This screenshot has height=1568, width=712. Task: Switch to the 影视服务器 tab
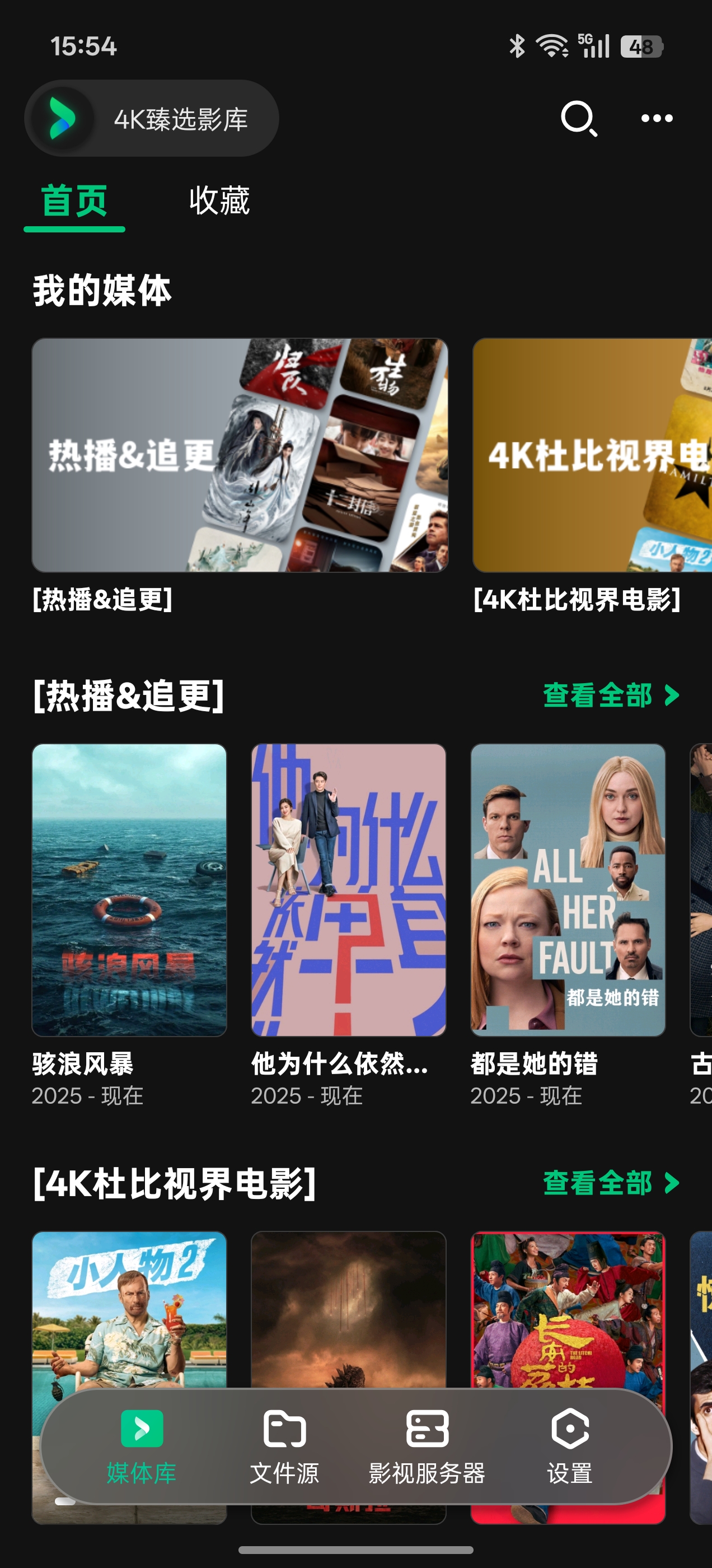(427, 1446)
